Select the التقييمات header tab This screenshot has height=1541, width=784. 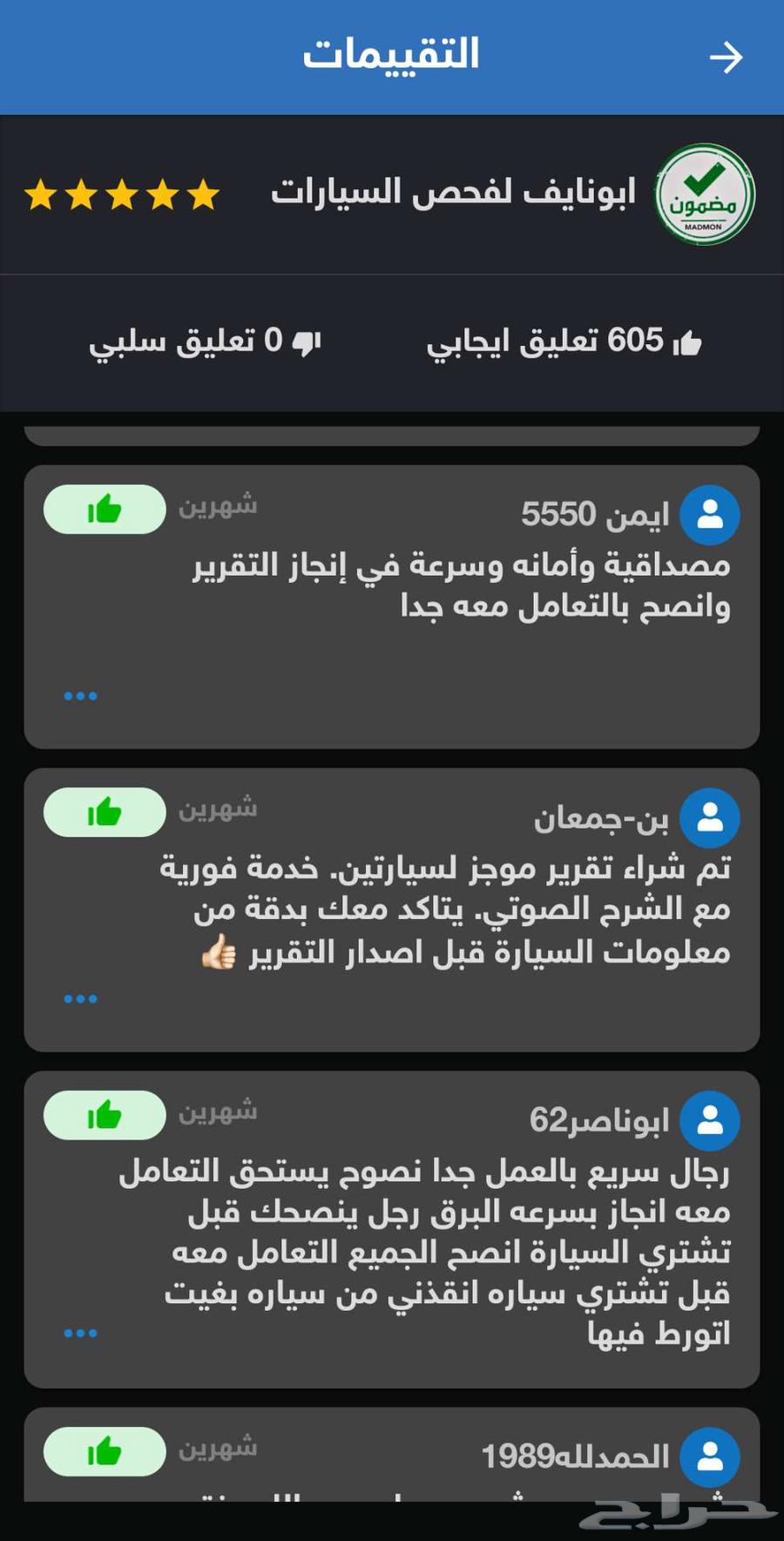392,56
